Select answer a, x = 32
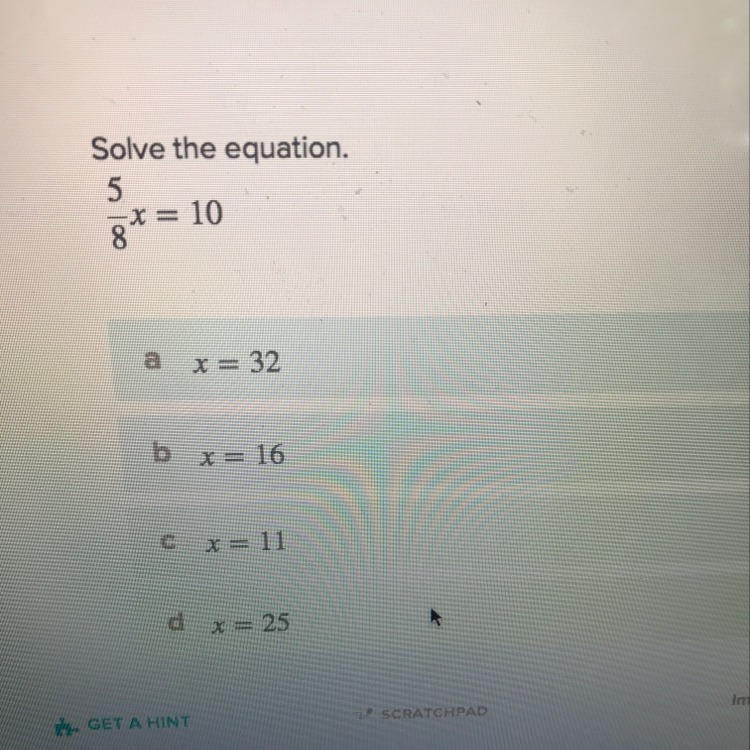This screenshot has width=750, height=750. (235, 363)
